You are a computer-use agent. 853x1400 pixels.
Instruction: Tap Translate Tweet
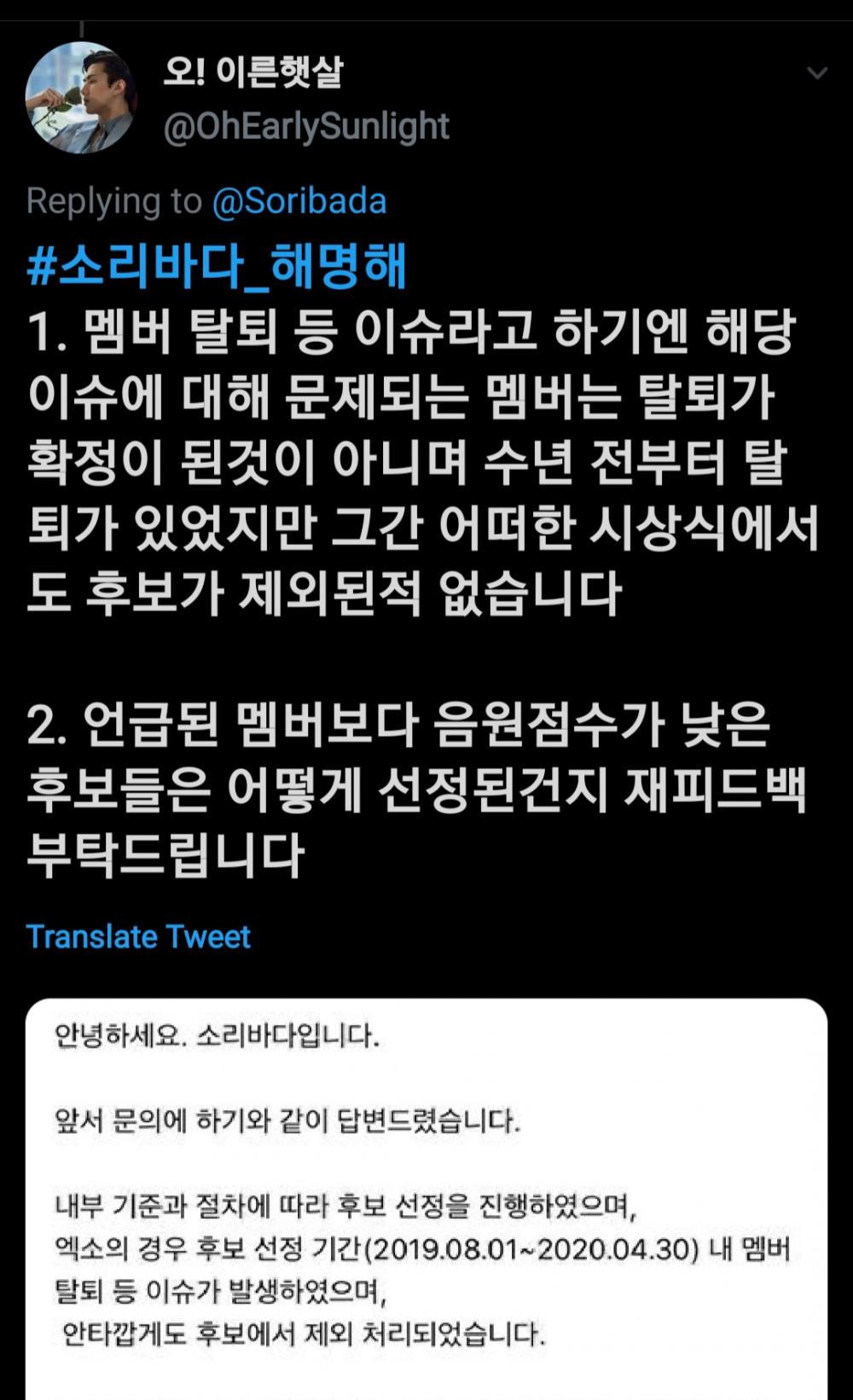(x=138, y=937)
